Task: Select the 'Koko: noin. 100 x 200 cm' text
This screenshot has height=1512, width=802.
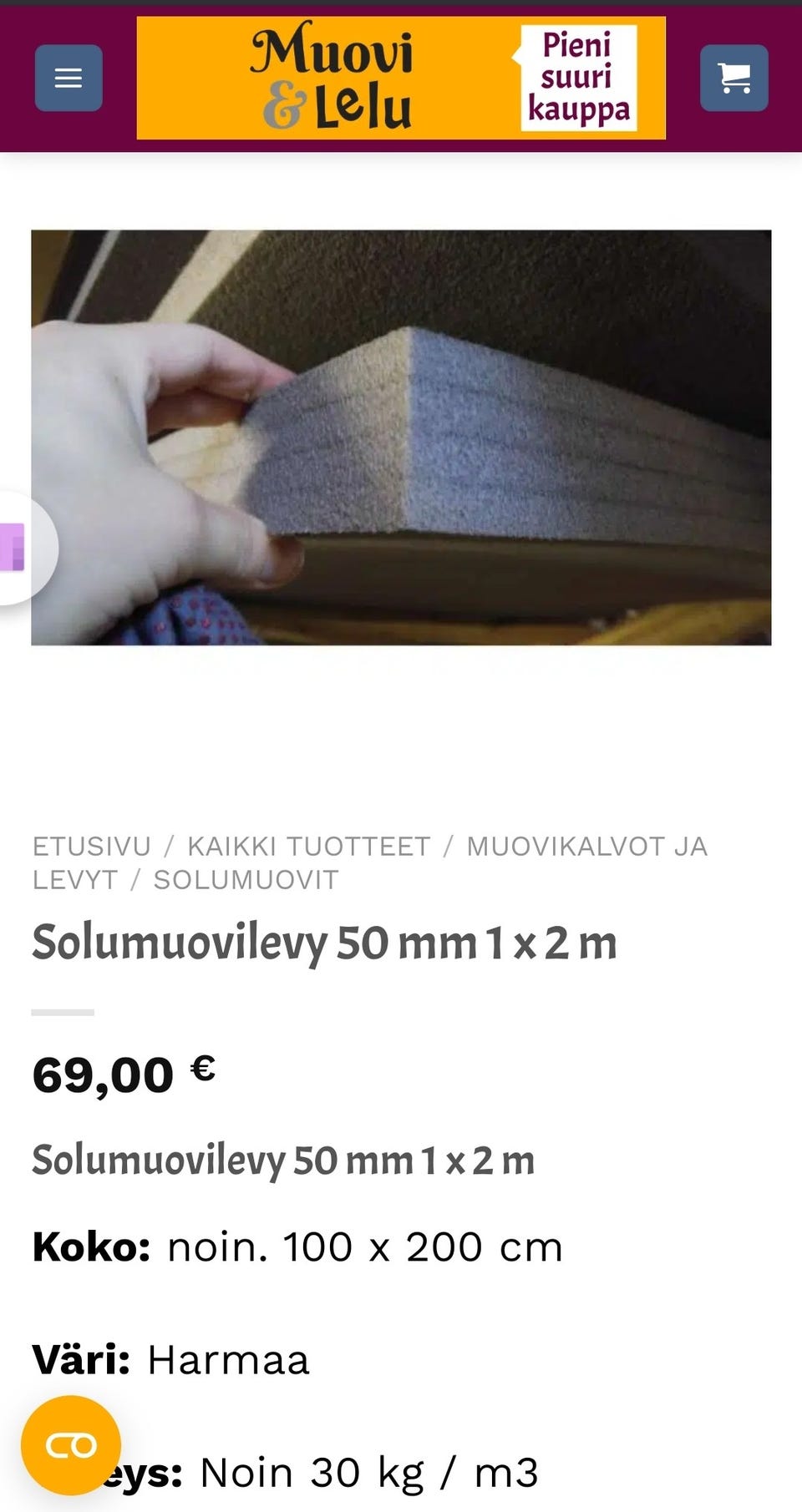Action: click(297, 1247)
